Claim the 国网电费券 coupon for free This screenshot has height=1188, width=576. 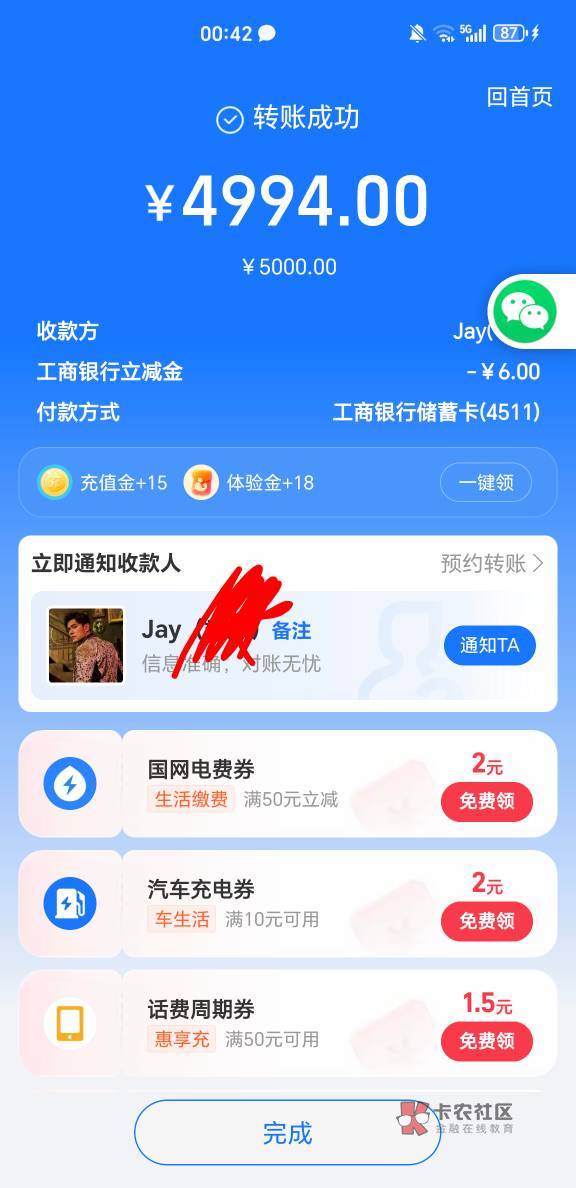pyautogui.click(x=487, y=802)
